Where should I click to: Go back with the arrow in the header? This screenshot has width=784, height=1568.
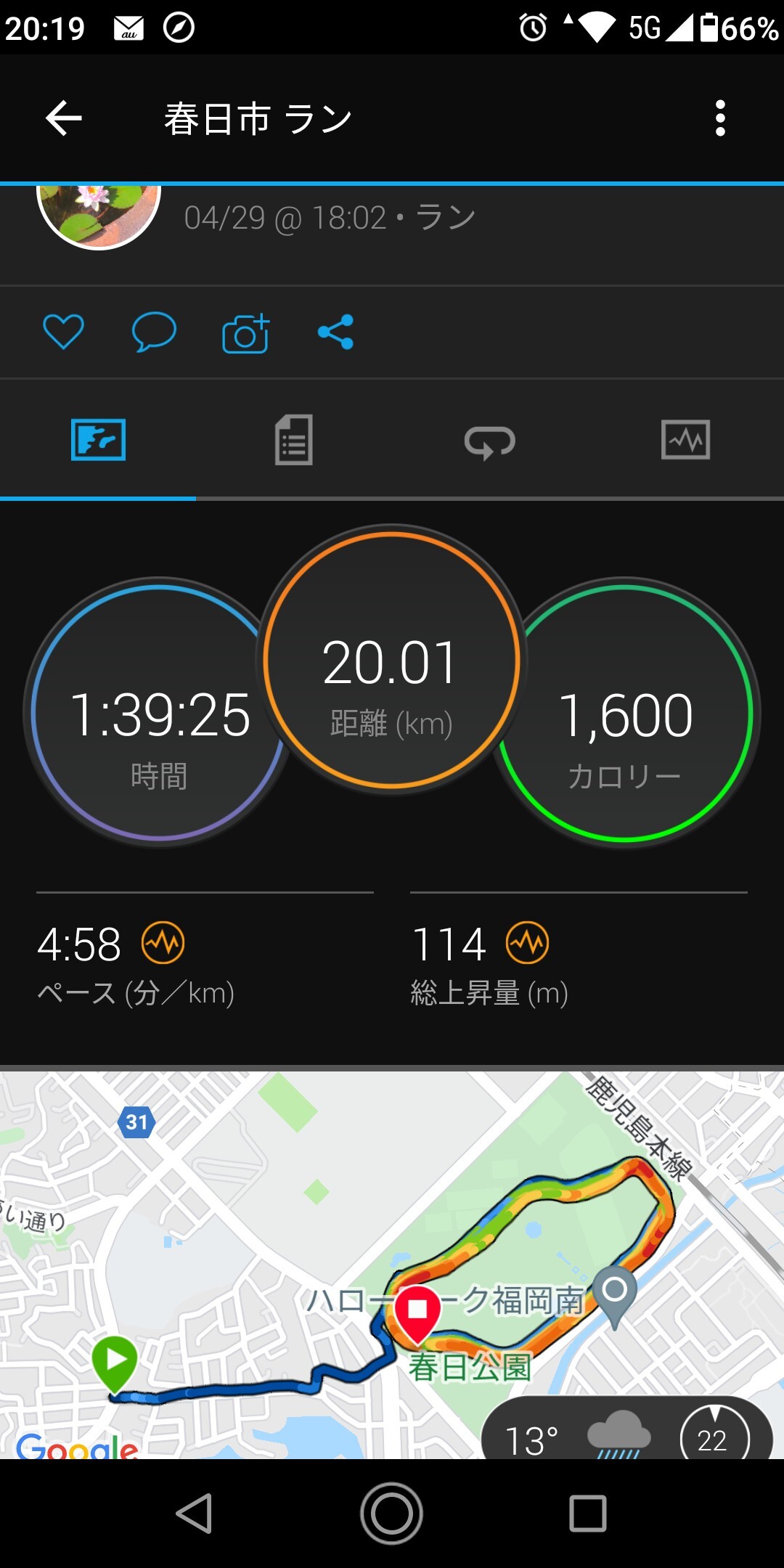pyautogui.click(x=62, y=118)
